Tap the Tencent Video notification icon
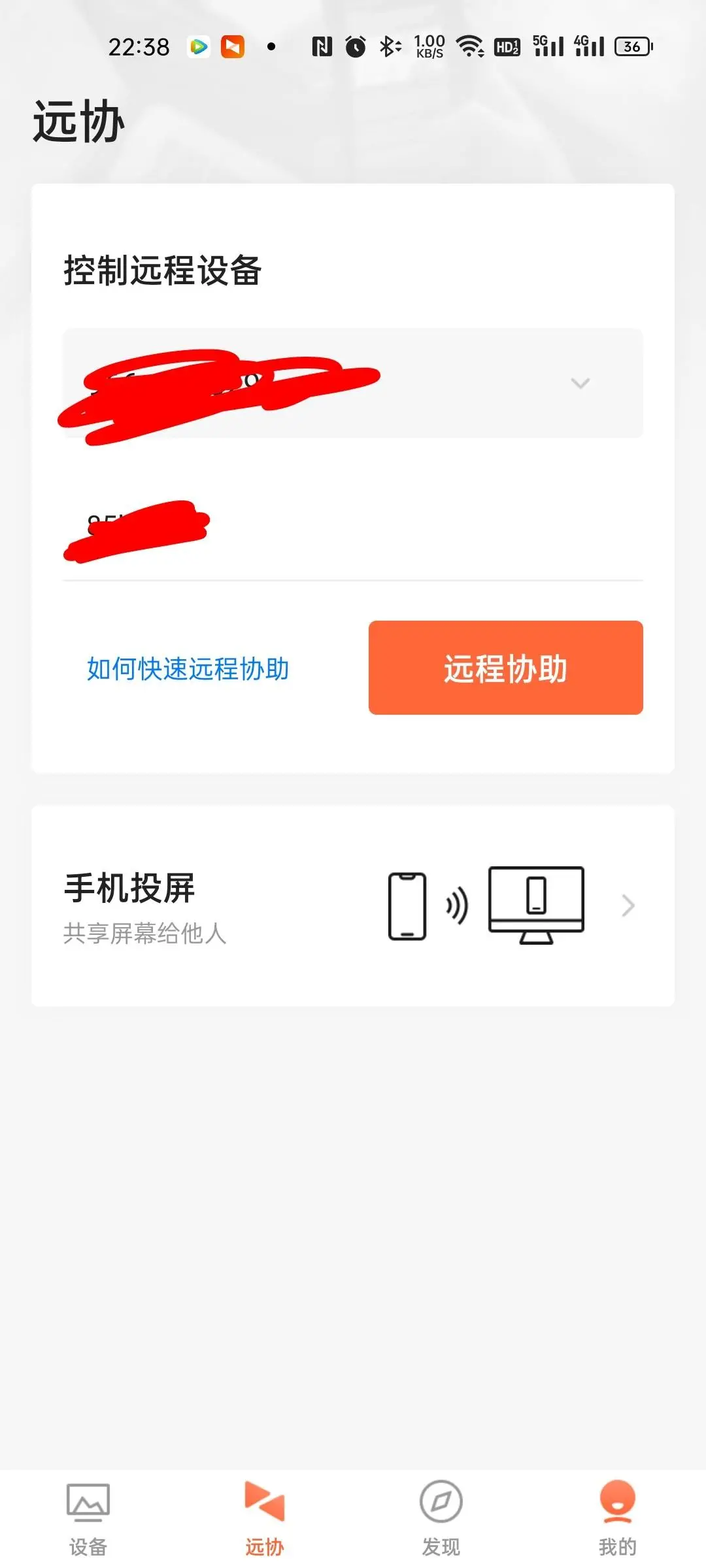706x1568 pixels. click(199, 46)
